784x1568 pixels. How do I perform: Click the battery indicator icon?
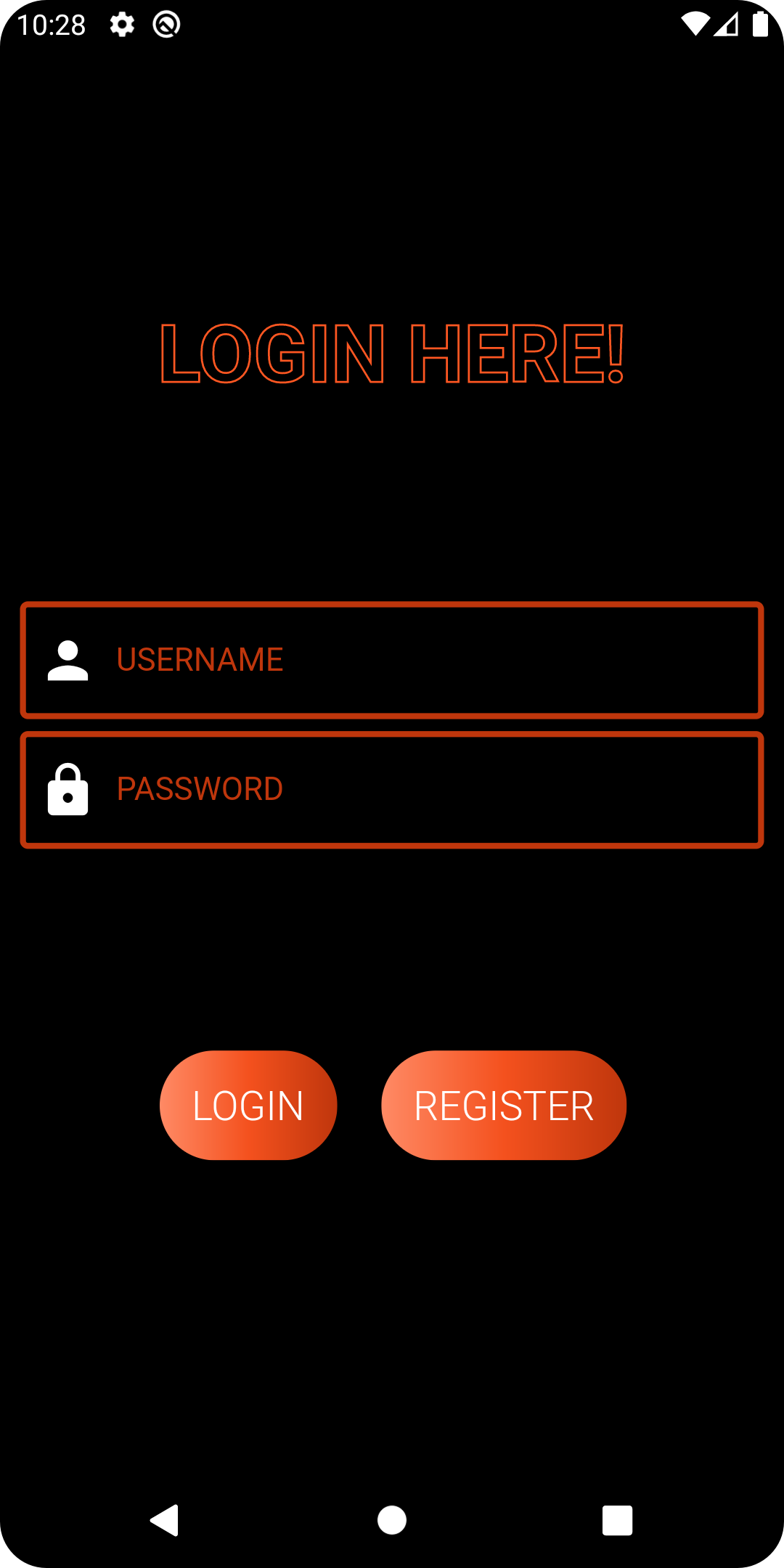(x=759, y=24)
